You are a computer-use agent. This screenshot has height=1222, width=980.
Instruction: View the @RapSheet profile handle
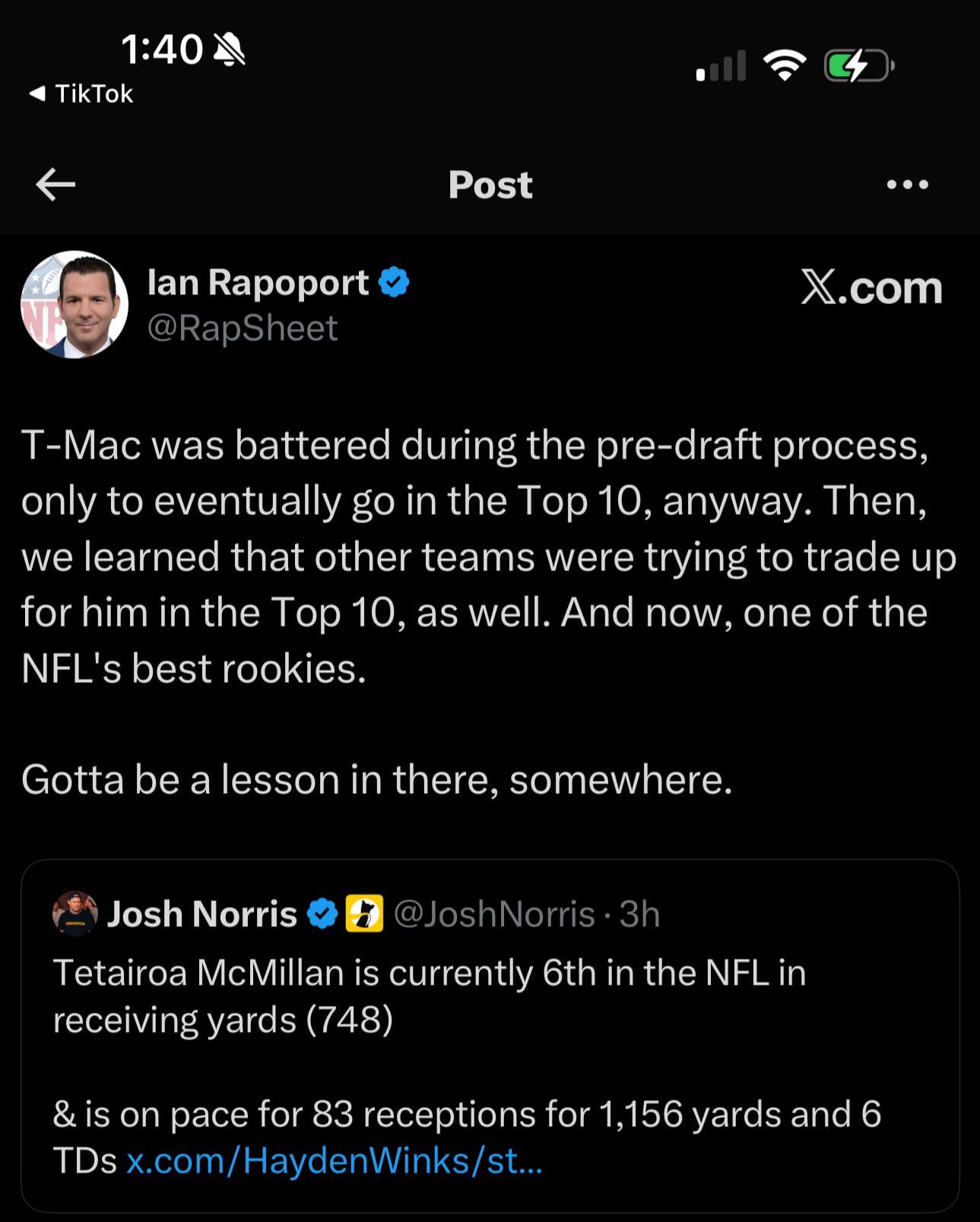(242, 329)
